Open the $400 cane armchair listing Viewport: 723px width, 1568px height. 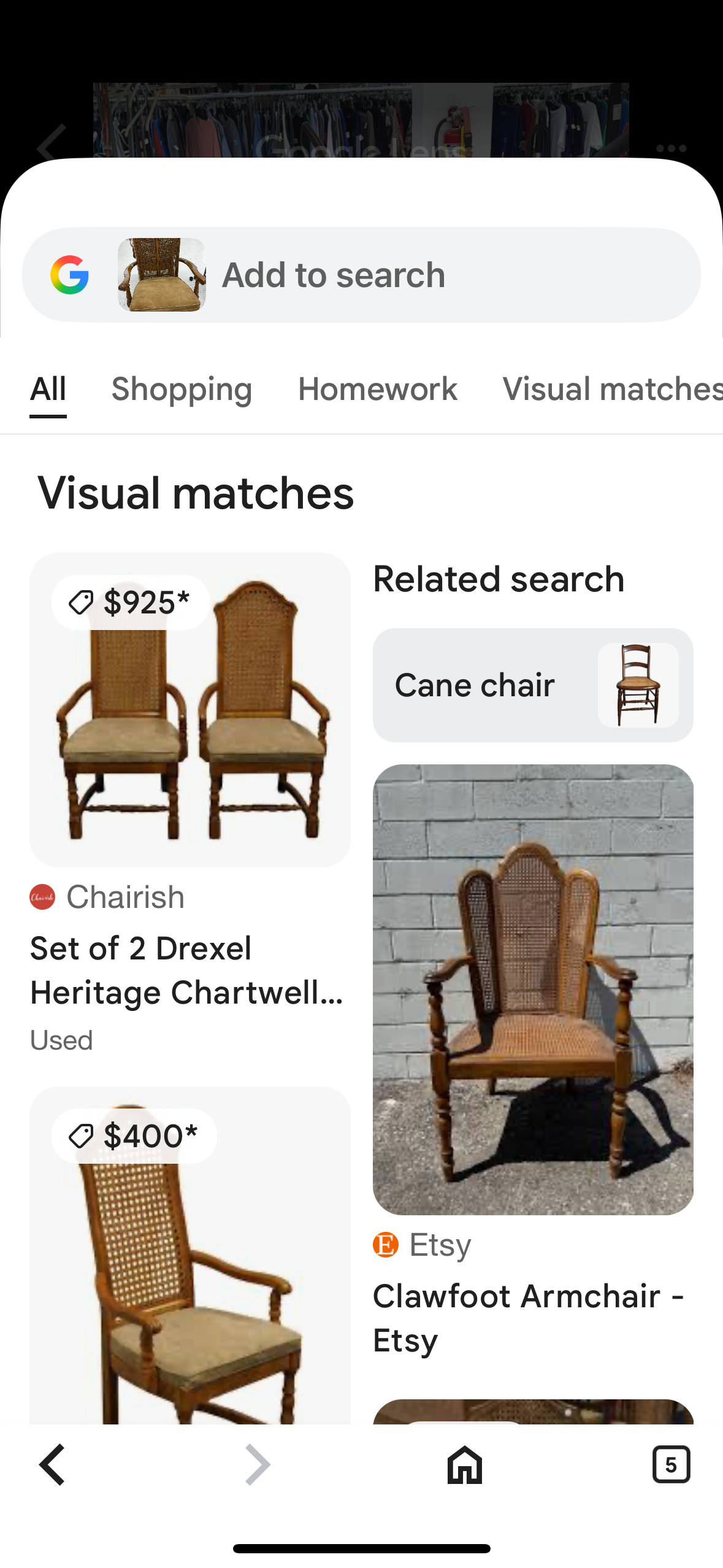coord(189,1264)
